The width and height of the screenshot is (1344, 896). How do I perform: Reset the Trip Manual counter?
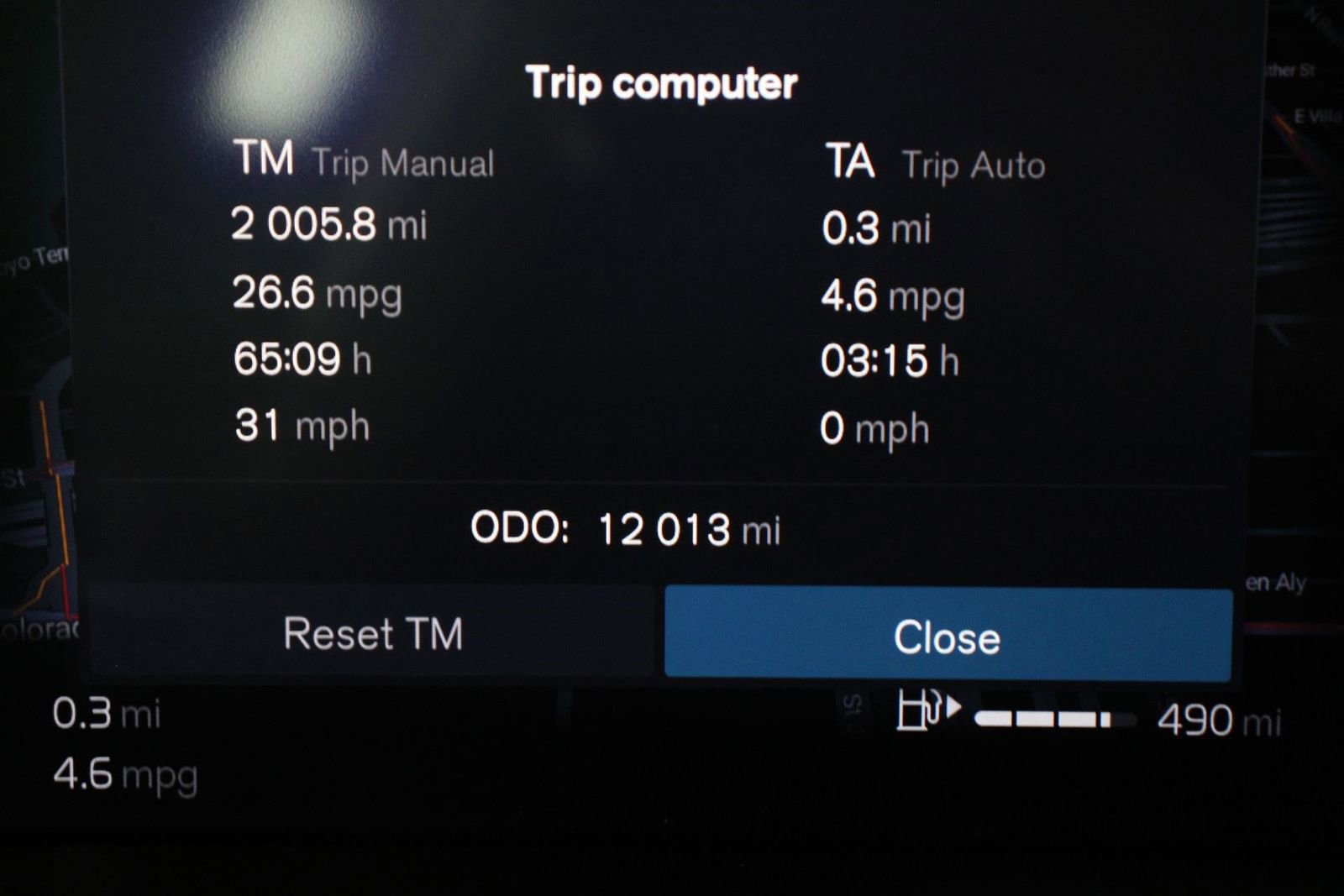[x=372, y=633]
